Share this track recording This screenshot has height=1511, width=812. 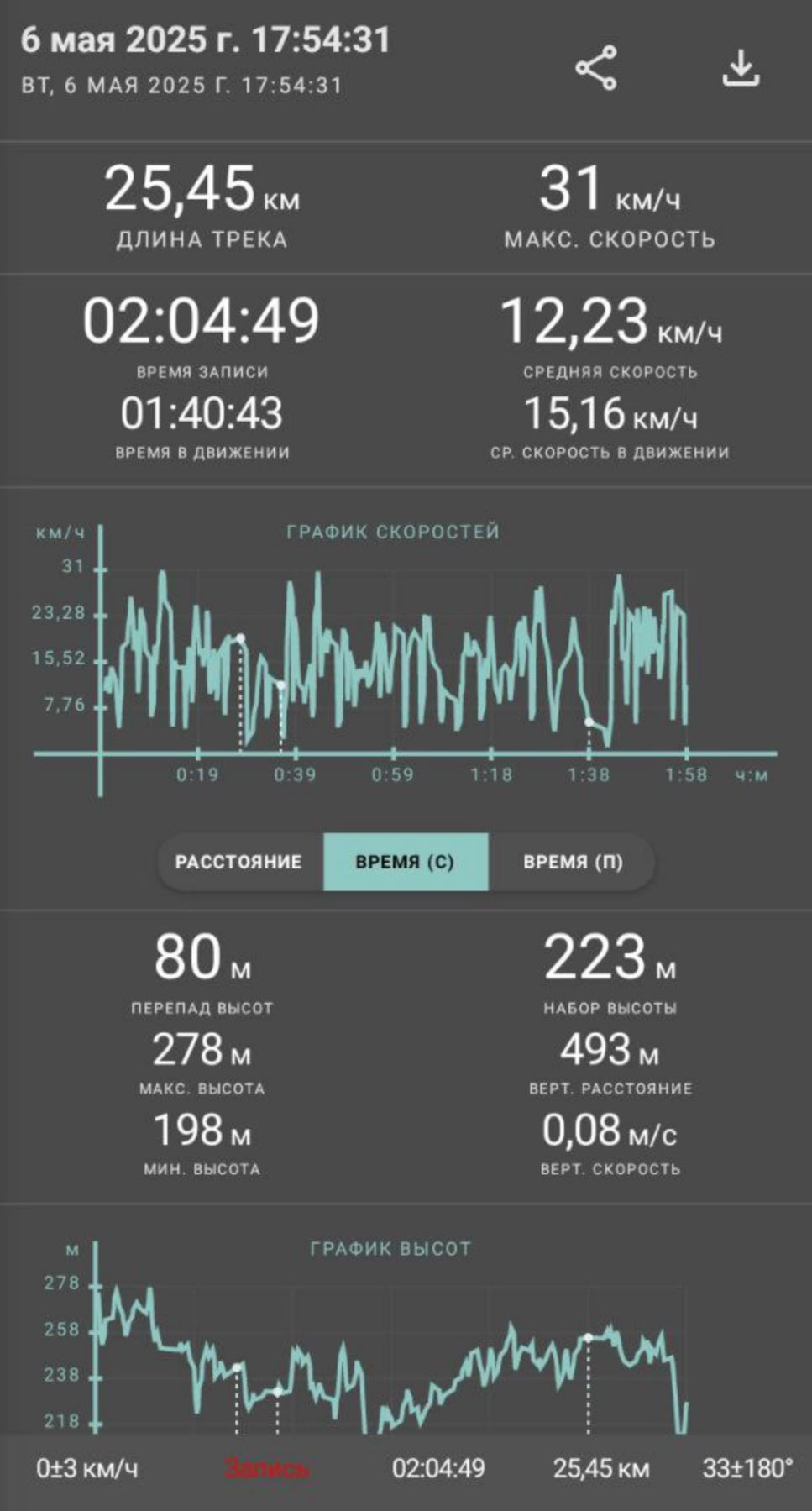596,68
